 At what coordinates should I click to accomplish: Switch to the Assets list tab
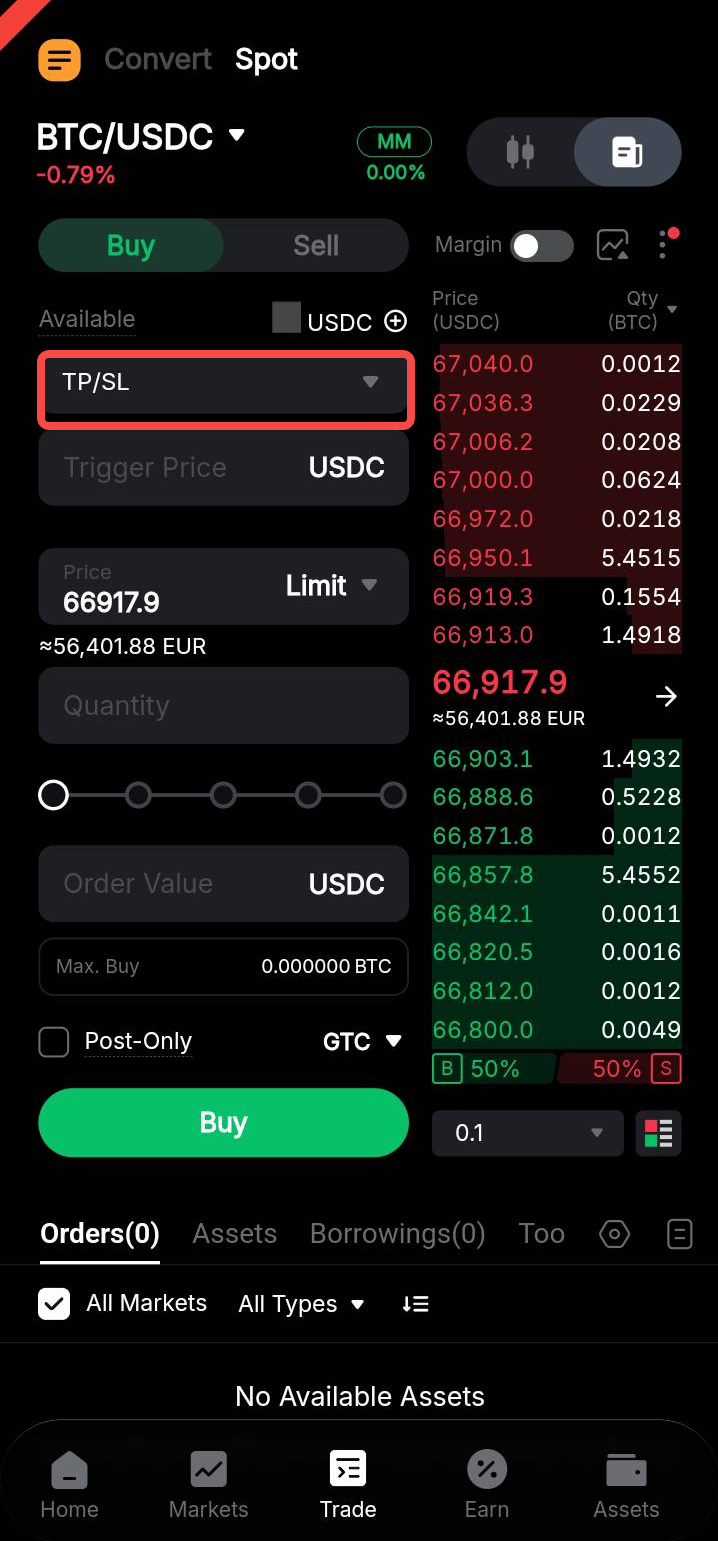click(234, 1234)
